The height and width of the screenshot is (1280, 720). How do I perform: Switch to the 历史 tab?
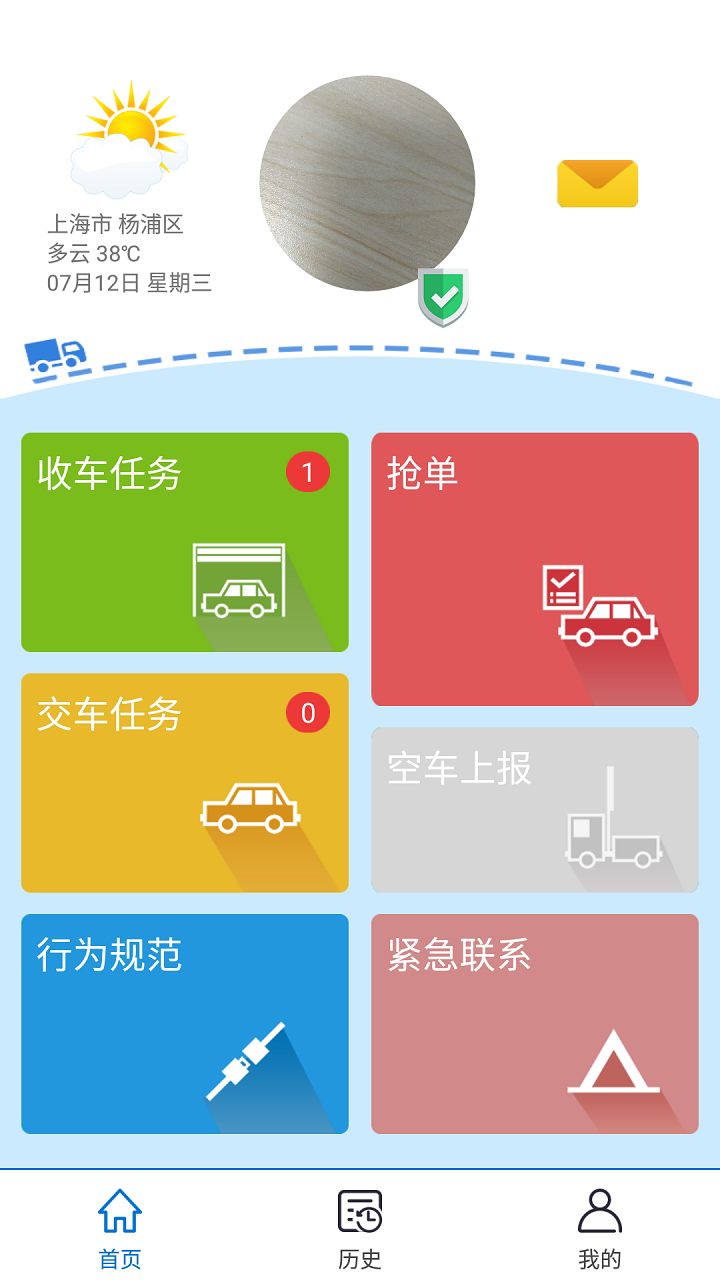tap(360, 1228)
